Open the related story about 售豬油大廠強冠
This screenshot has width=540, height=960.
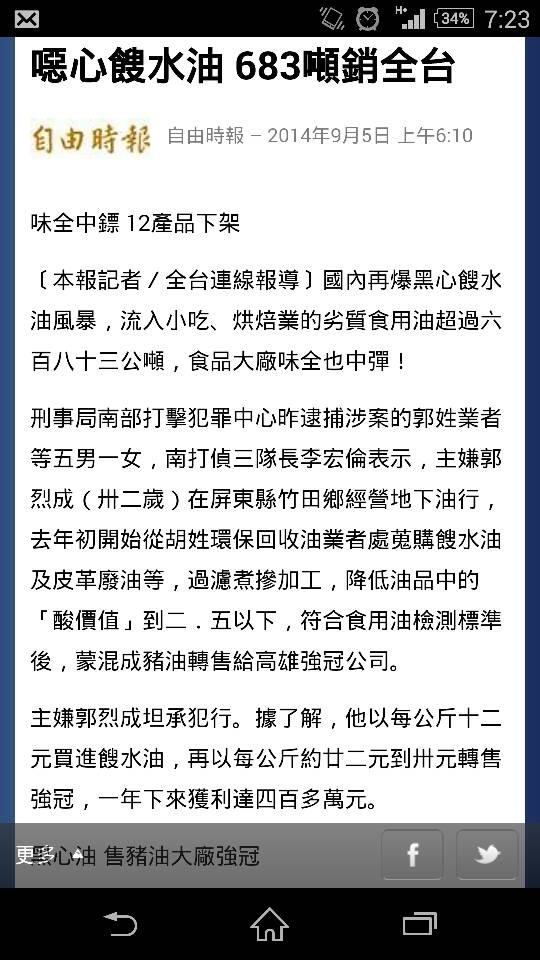coord(138,855)
